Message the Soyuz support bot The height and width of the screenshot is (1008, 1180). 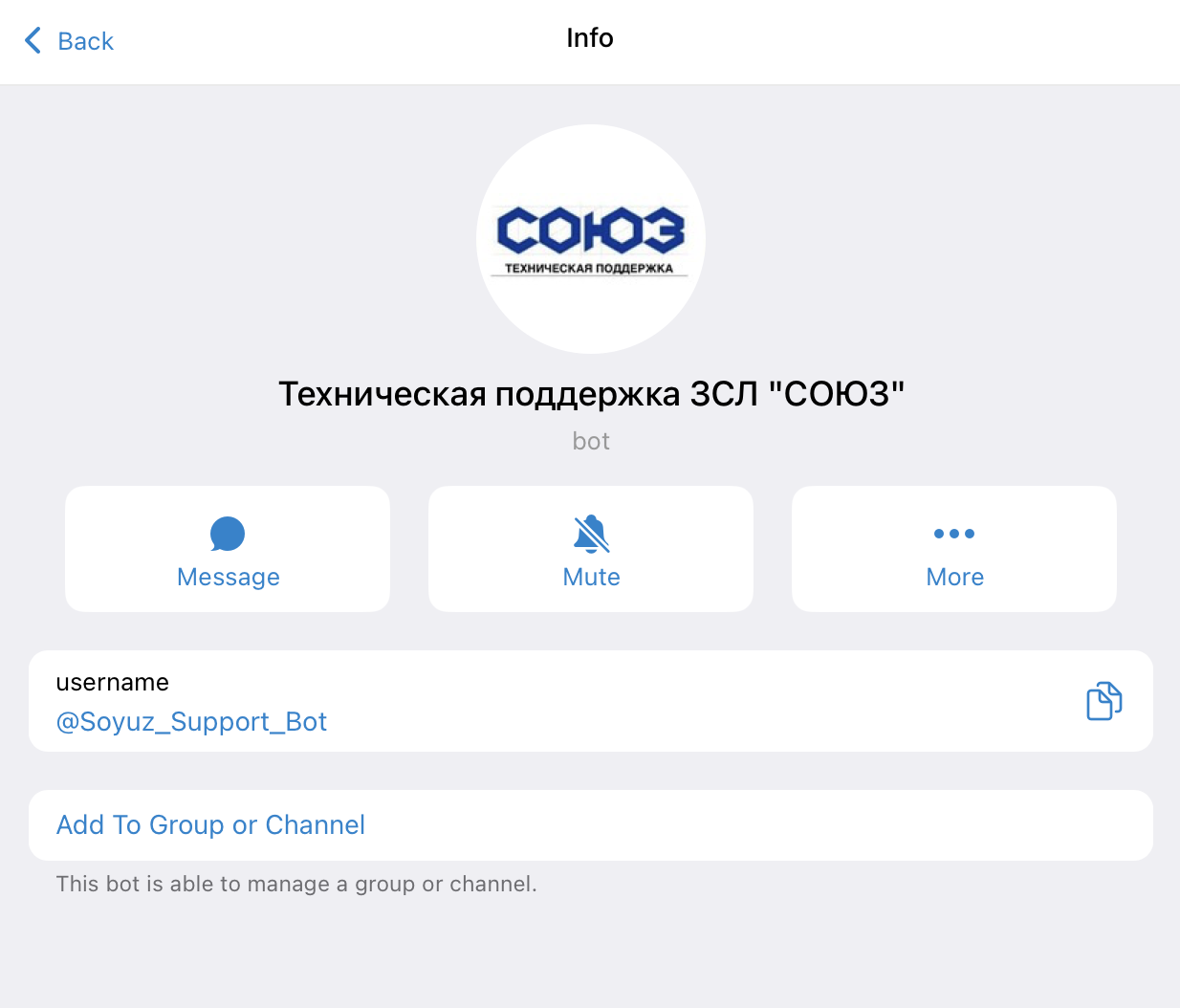pyautogui.click(x=228, y=549)
